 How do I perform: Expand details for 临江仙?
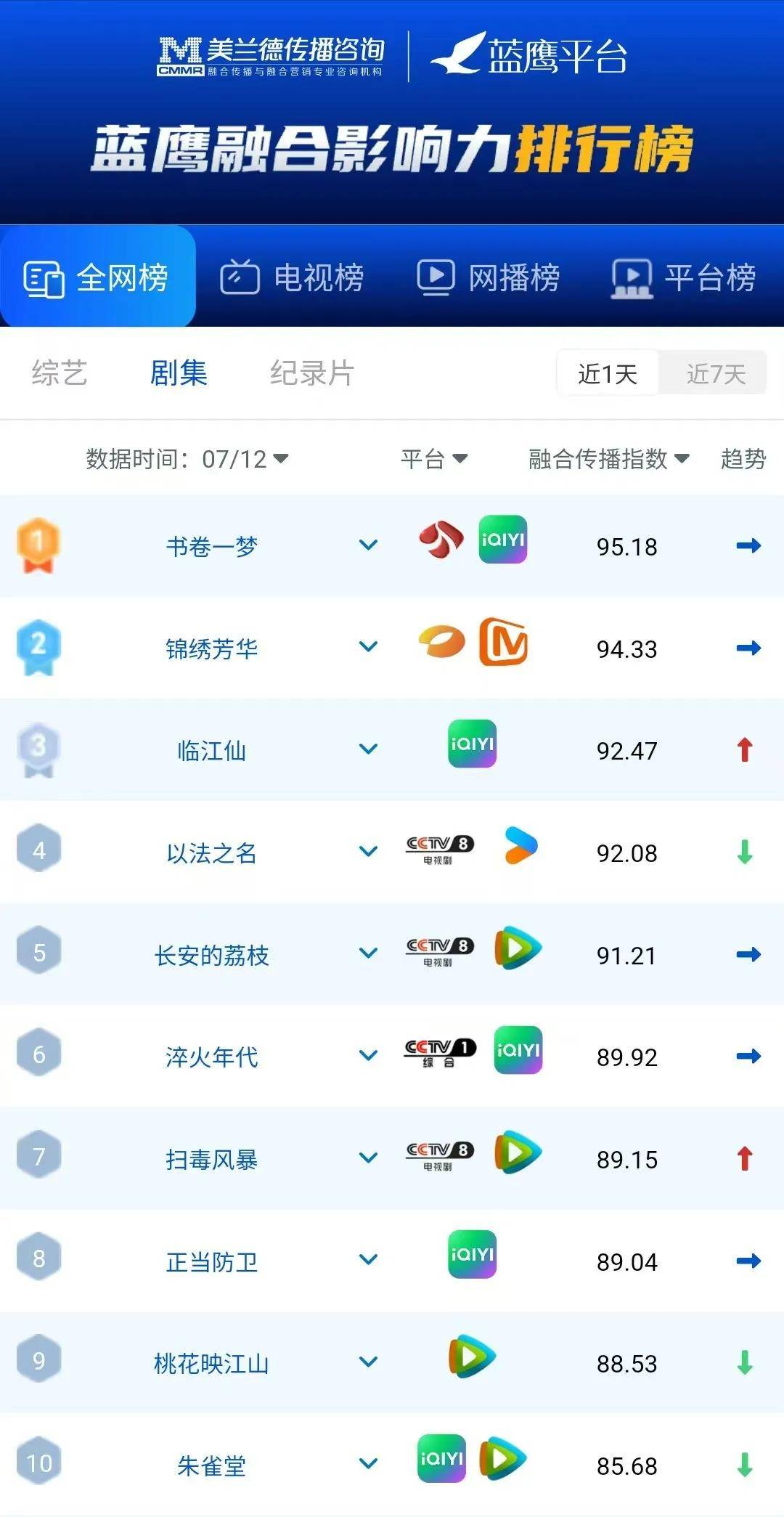click(x=369, y=749)
